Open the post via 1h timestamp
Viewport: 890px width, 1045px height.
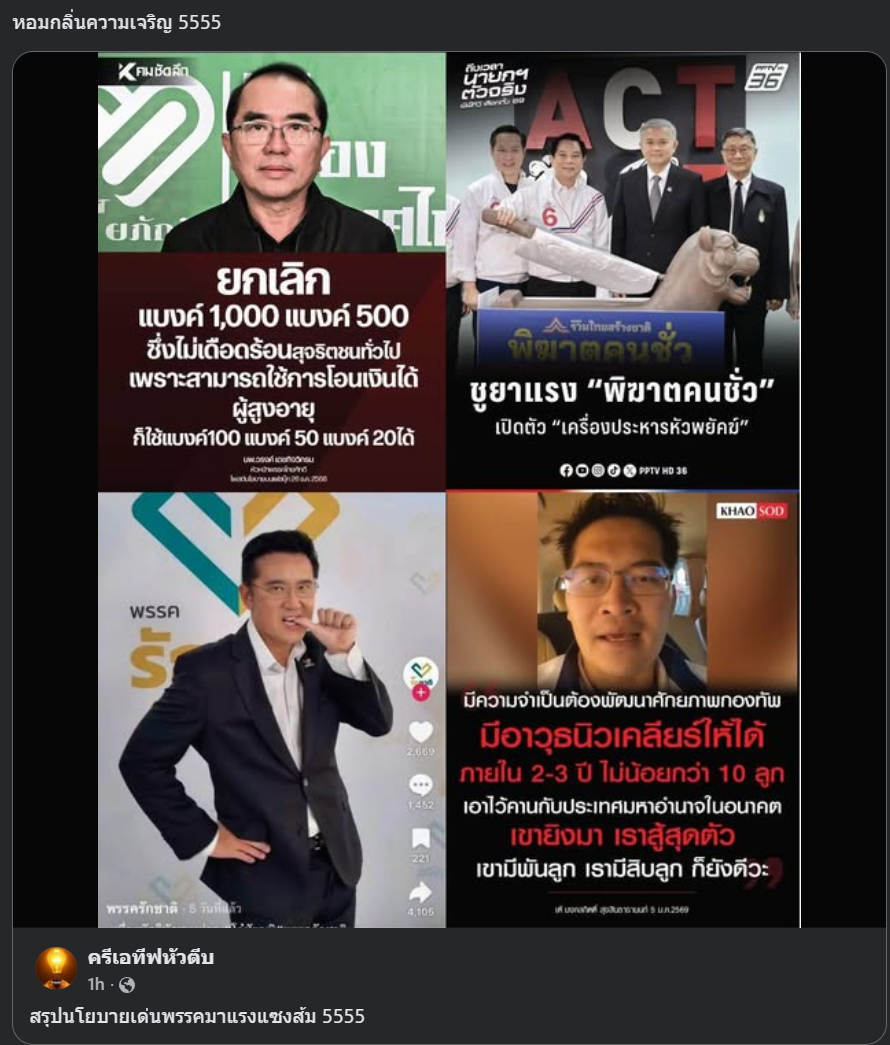[x=96, y=985]
